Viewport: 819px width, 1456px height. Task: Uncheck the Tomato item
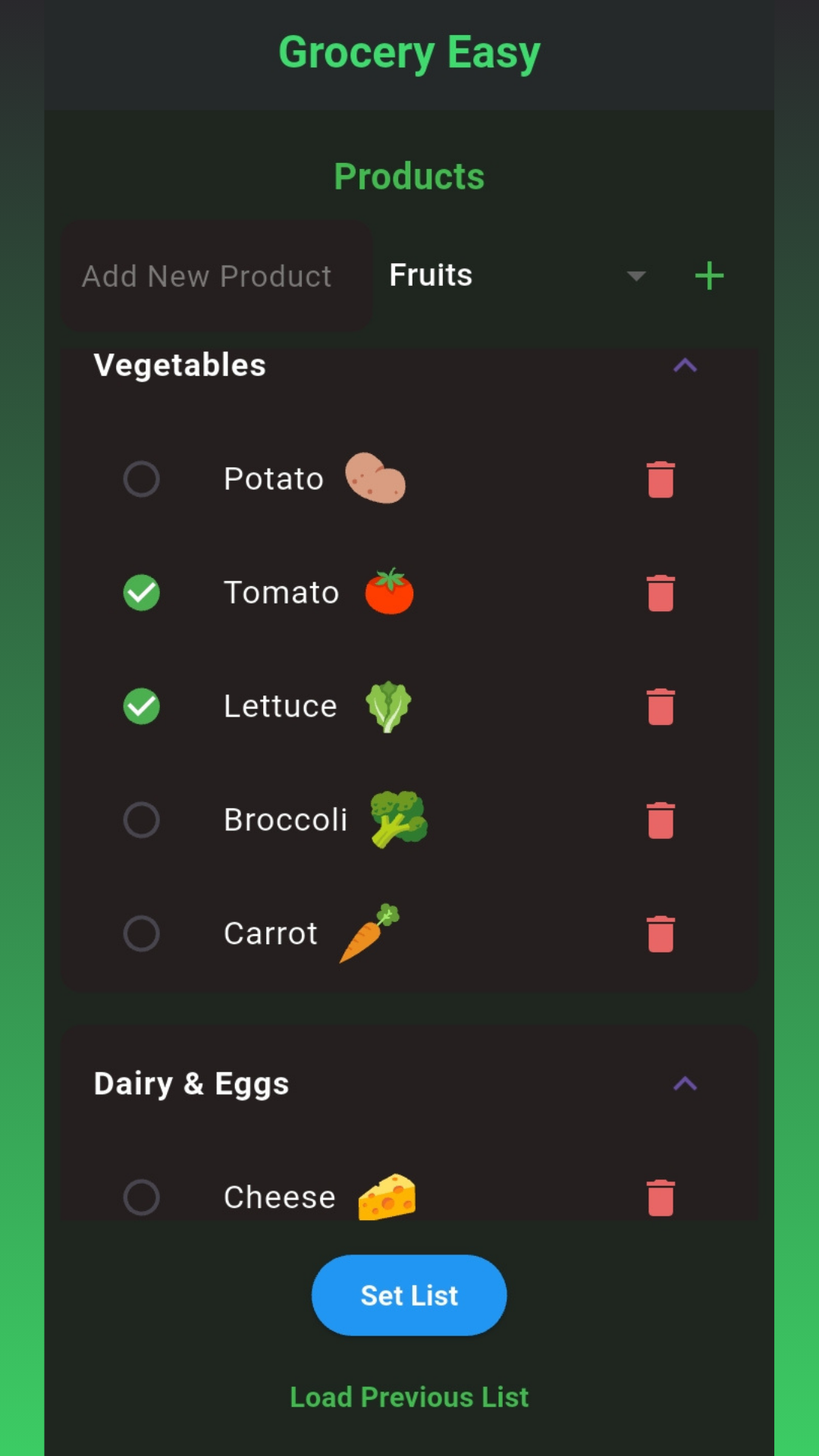141,592
